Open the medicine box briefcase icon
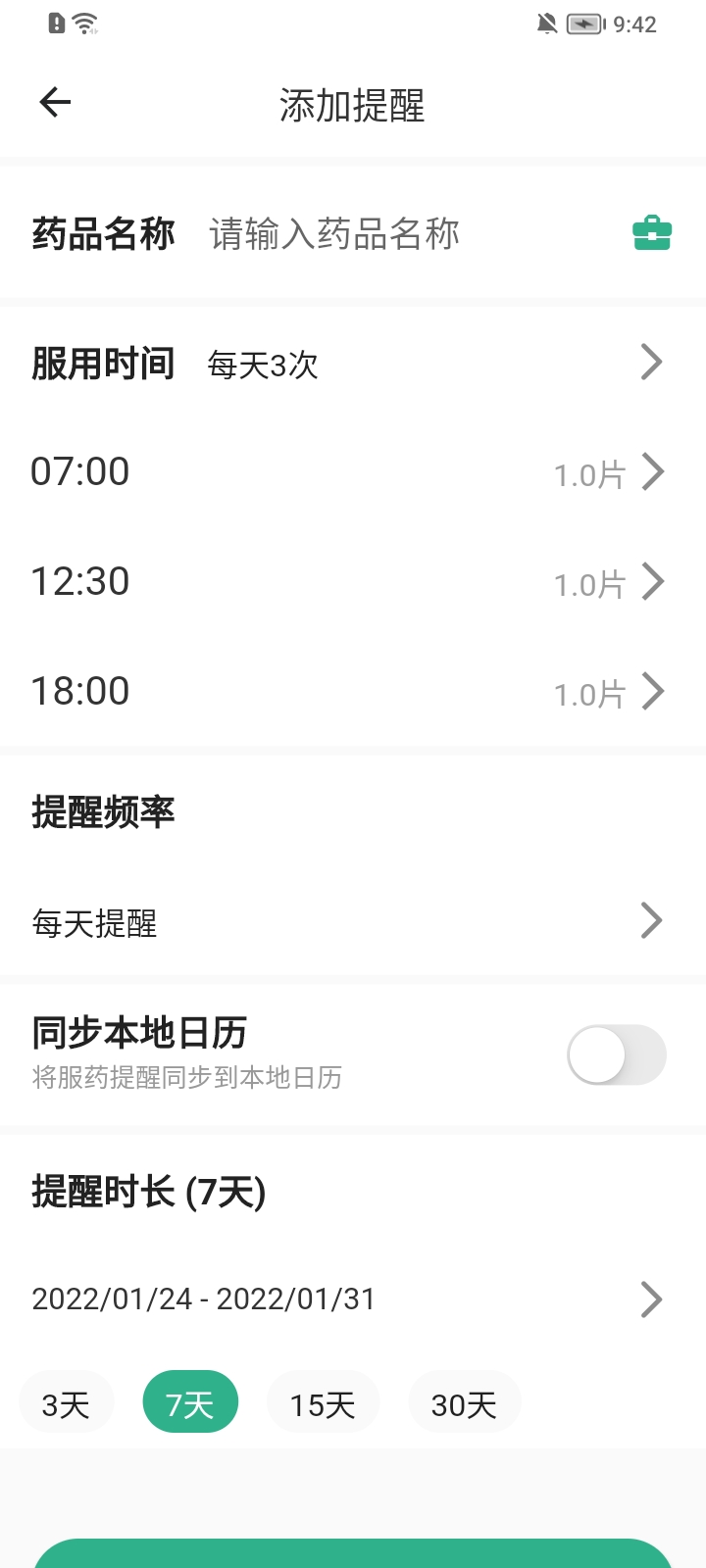Screen dimensions: 706x1568 pos(652,233)
